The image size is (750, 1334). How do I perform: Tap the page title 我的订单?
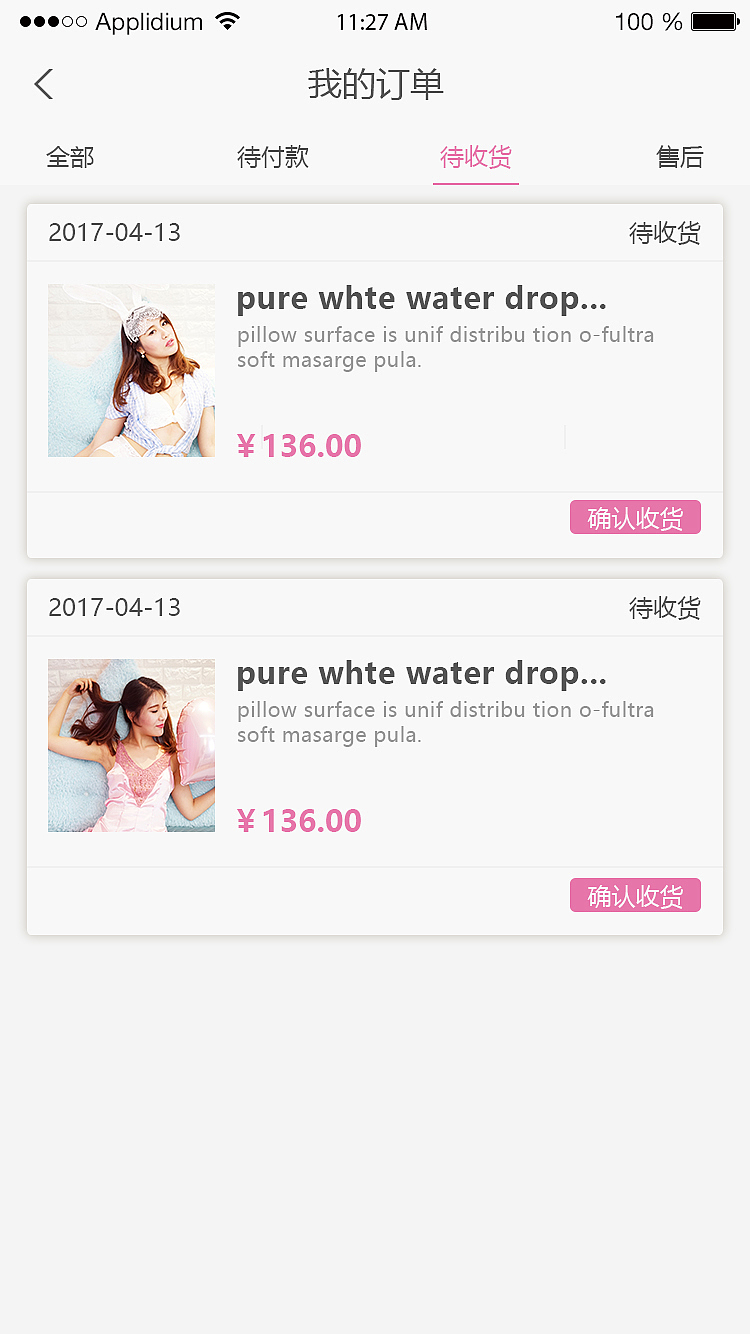click(x=375, y=85)
